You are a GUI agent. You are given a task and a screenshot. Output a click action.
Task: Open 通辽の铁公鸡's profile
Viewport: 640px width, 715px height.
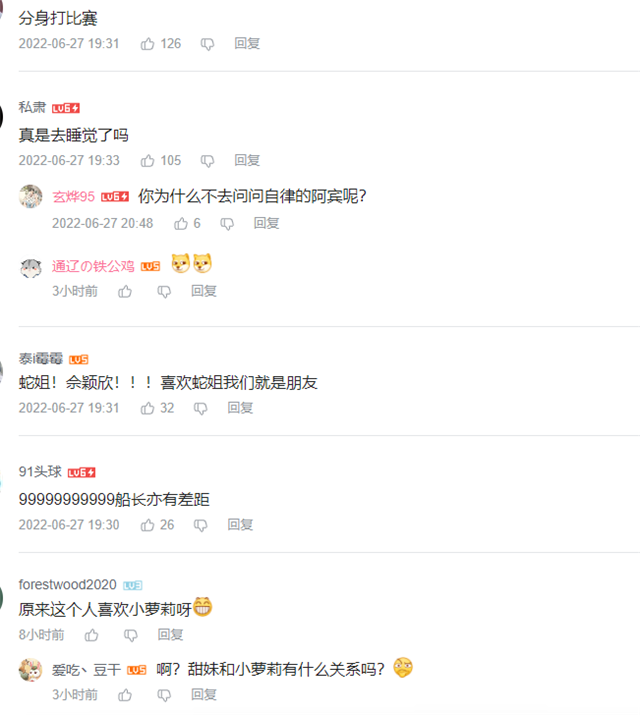(92, 266)
